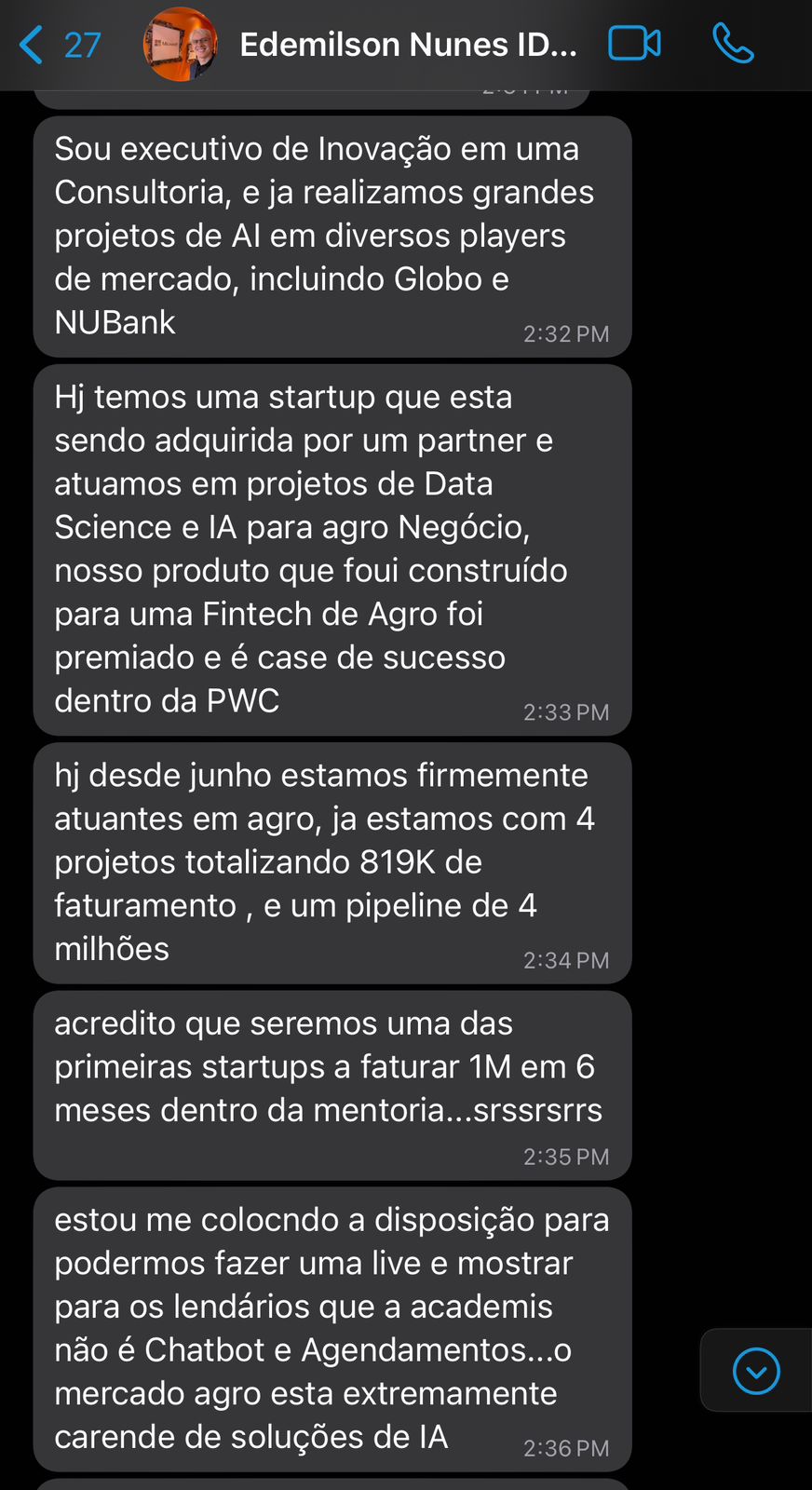Start a video call with Edemilson

tap(634, 44)
